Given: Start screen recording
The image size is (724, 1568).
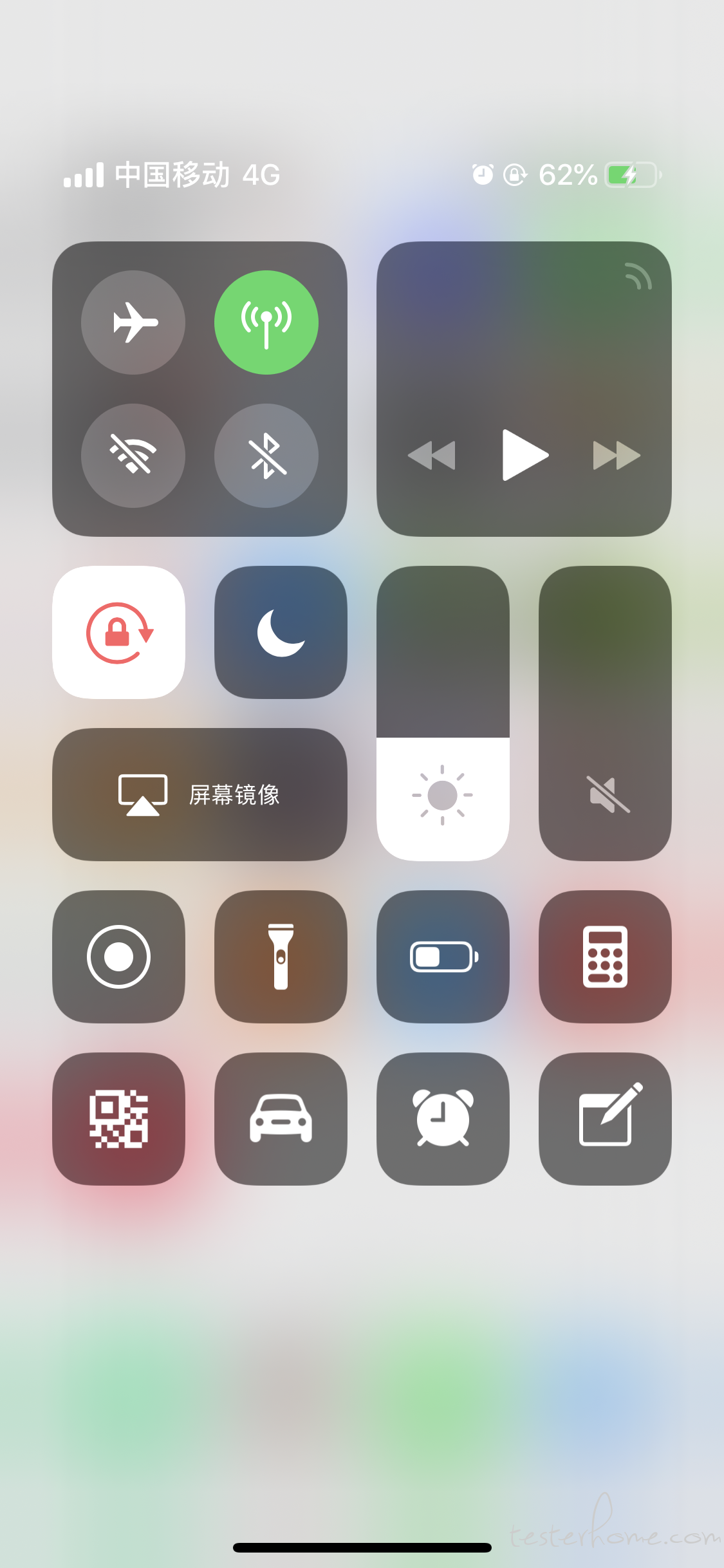Looking at the screenshot, I should point(119,957).
